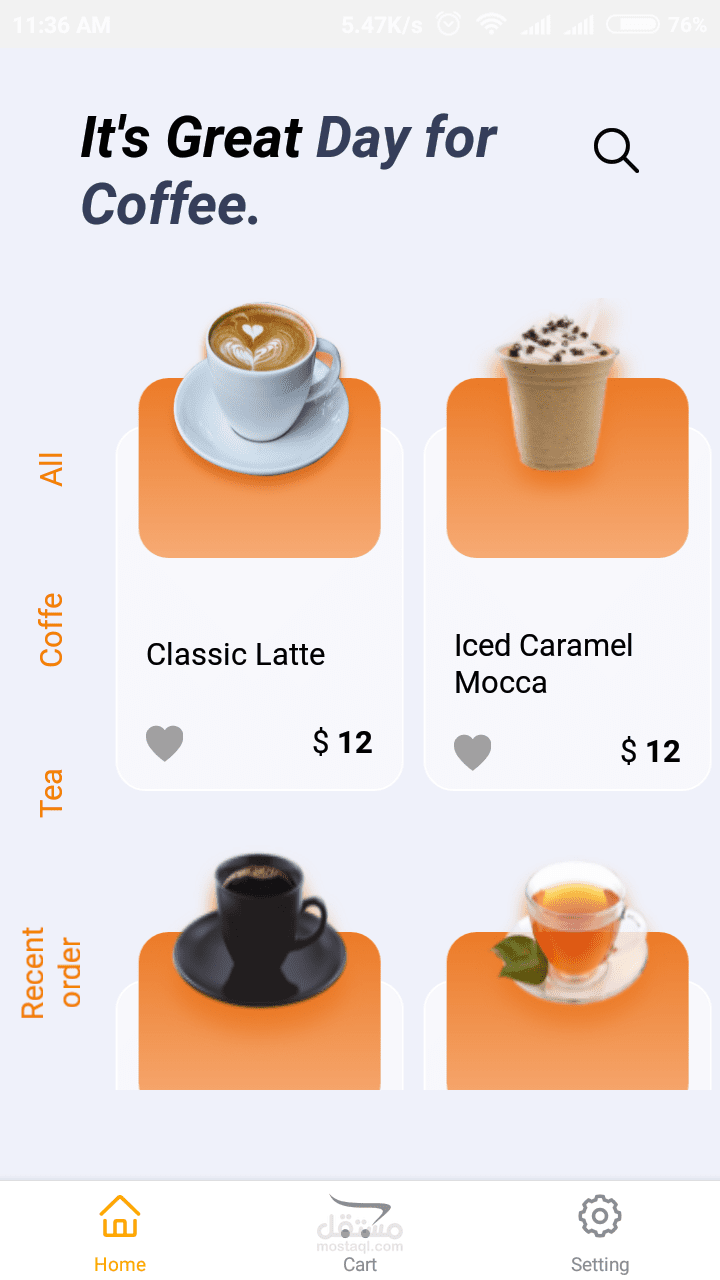This screenshot has height=1280, width=720.
Task: Tap the heart icon on Iced Caramel Mocca
Action: (x=472, y=752)
